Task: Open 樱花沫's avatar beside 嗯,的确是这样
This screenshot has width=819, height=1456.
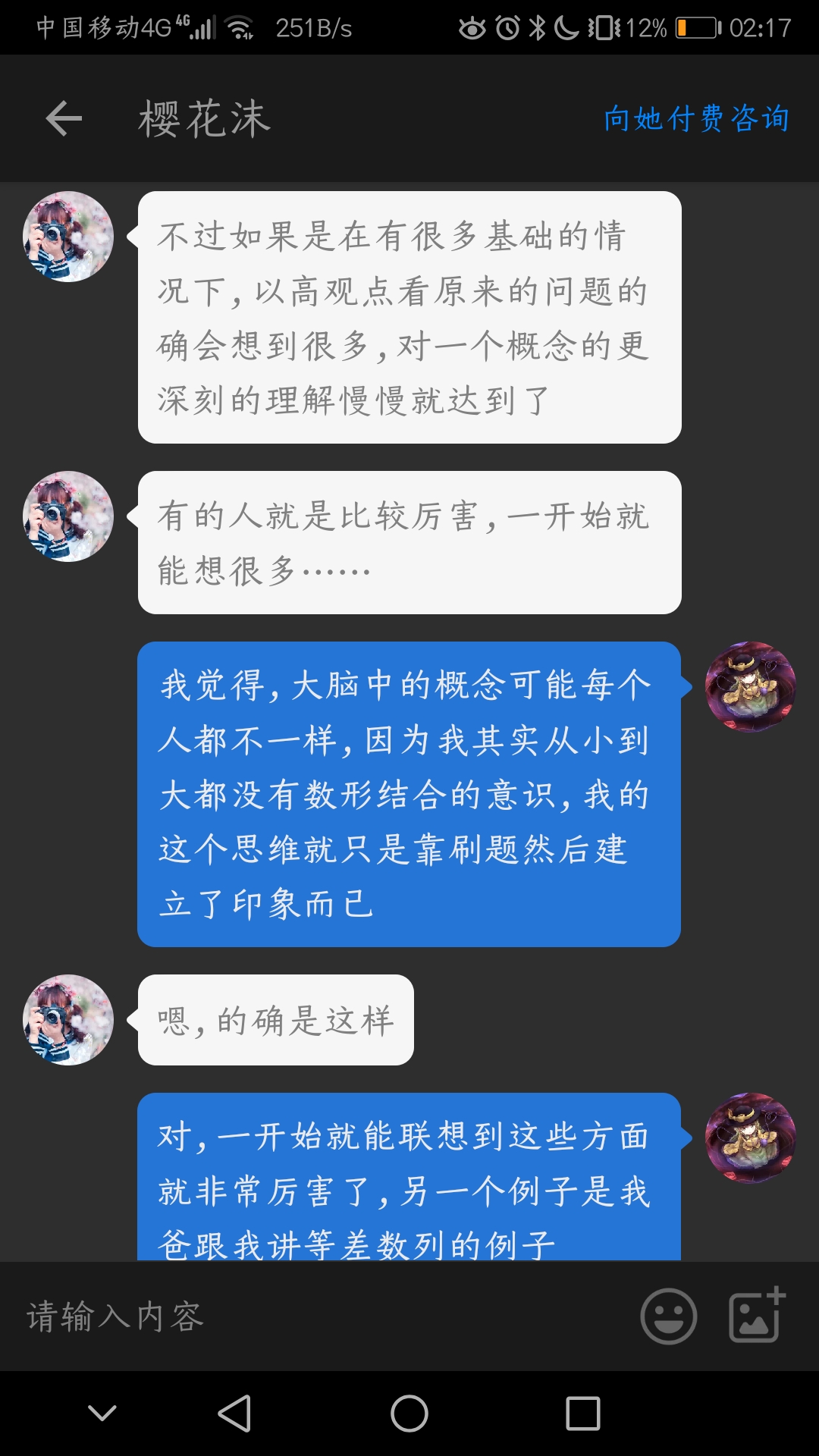Action: coord(68,1020)
